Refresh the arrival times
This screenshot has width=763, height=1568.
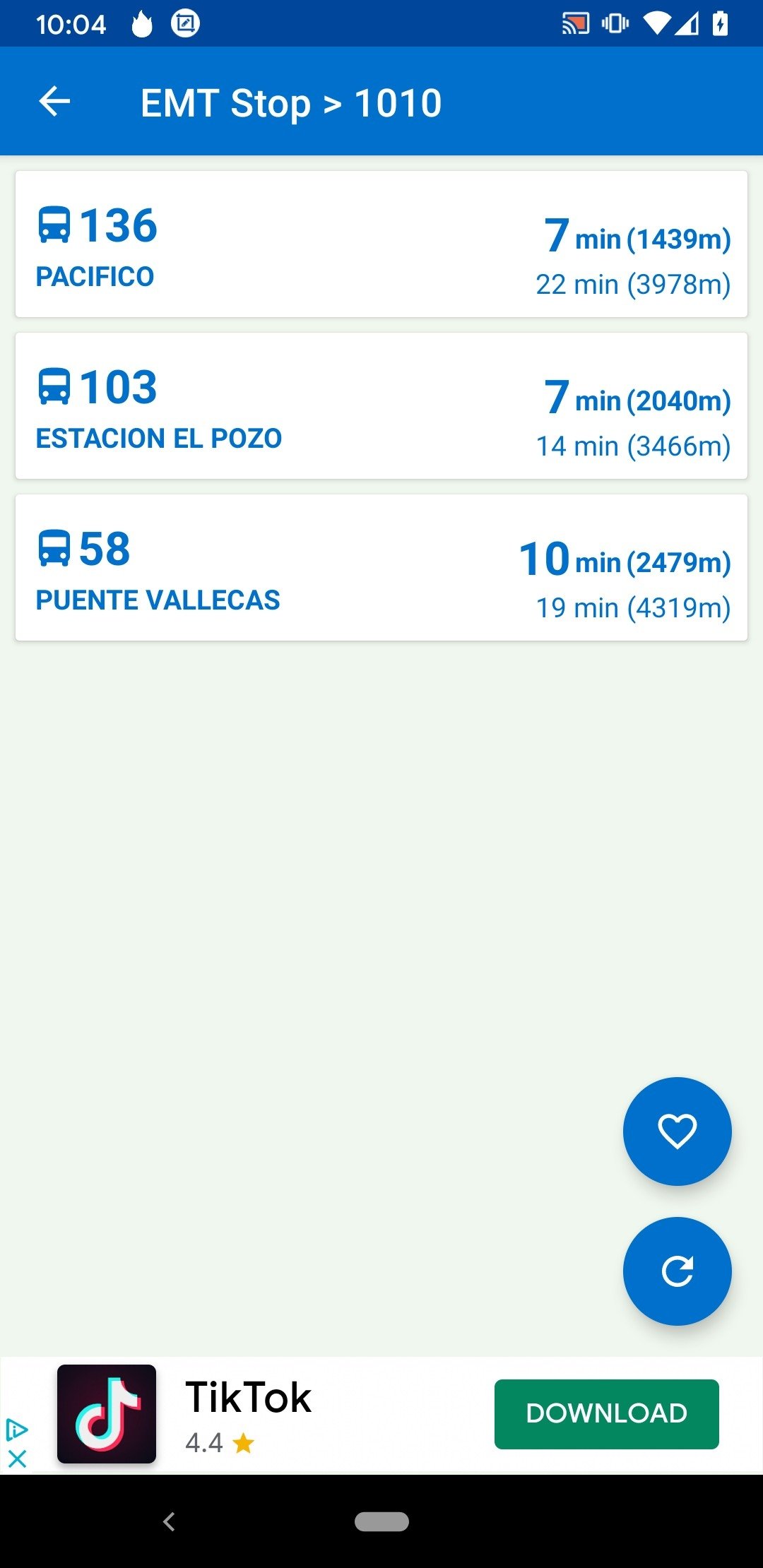tap(677, 1271)
